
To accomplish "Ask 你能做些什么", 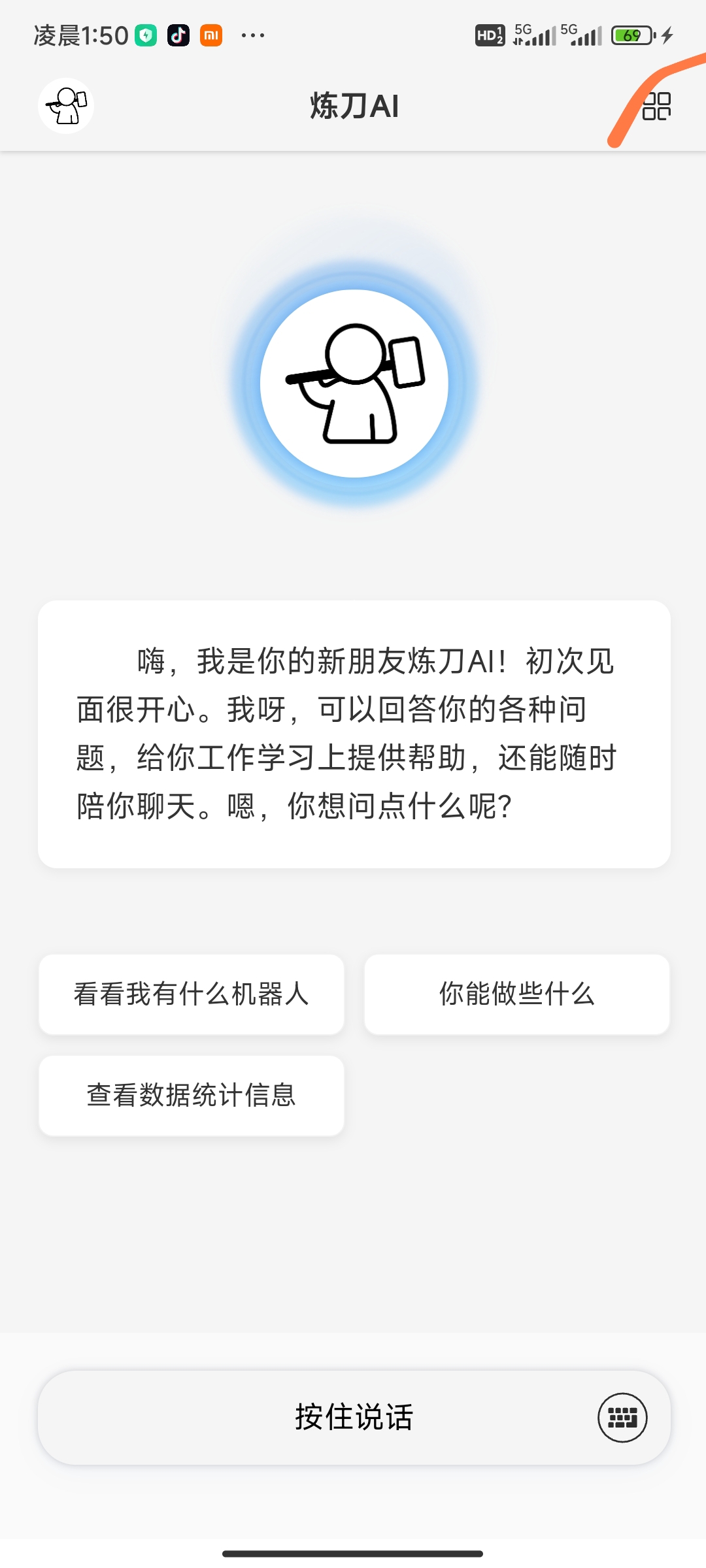I will coord(516,994).
